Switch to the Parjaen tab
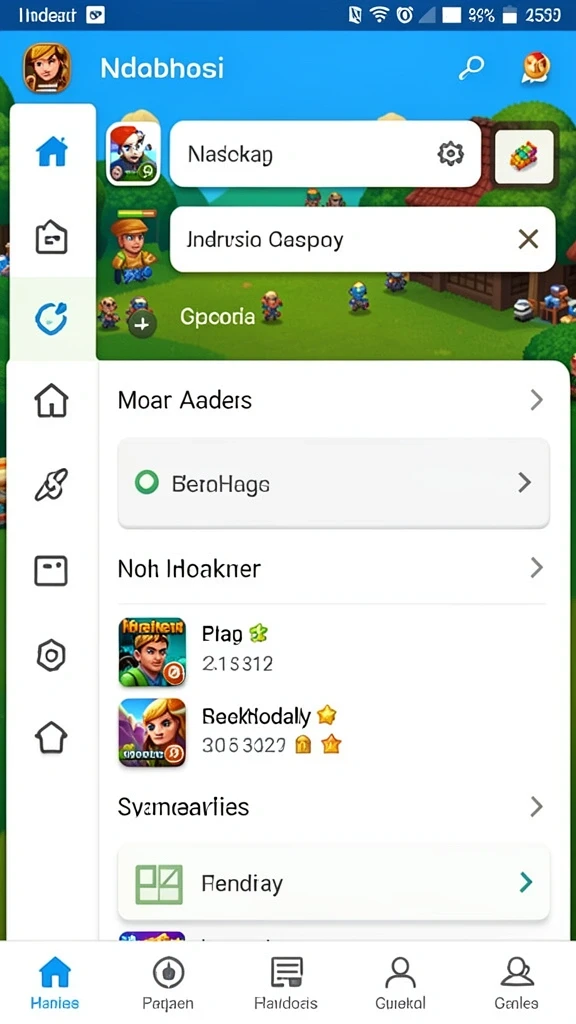Viewport: 576px width, 1024px height. 168,984
